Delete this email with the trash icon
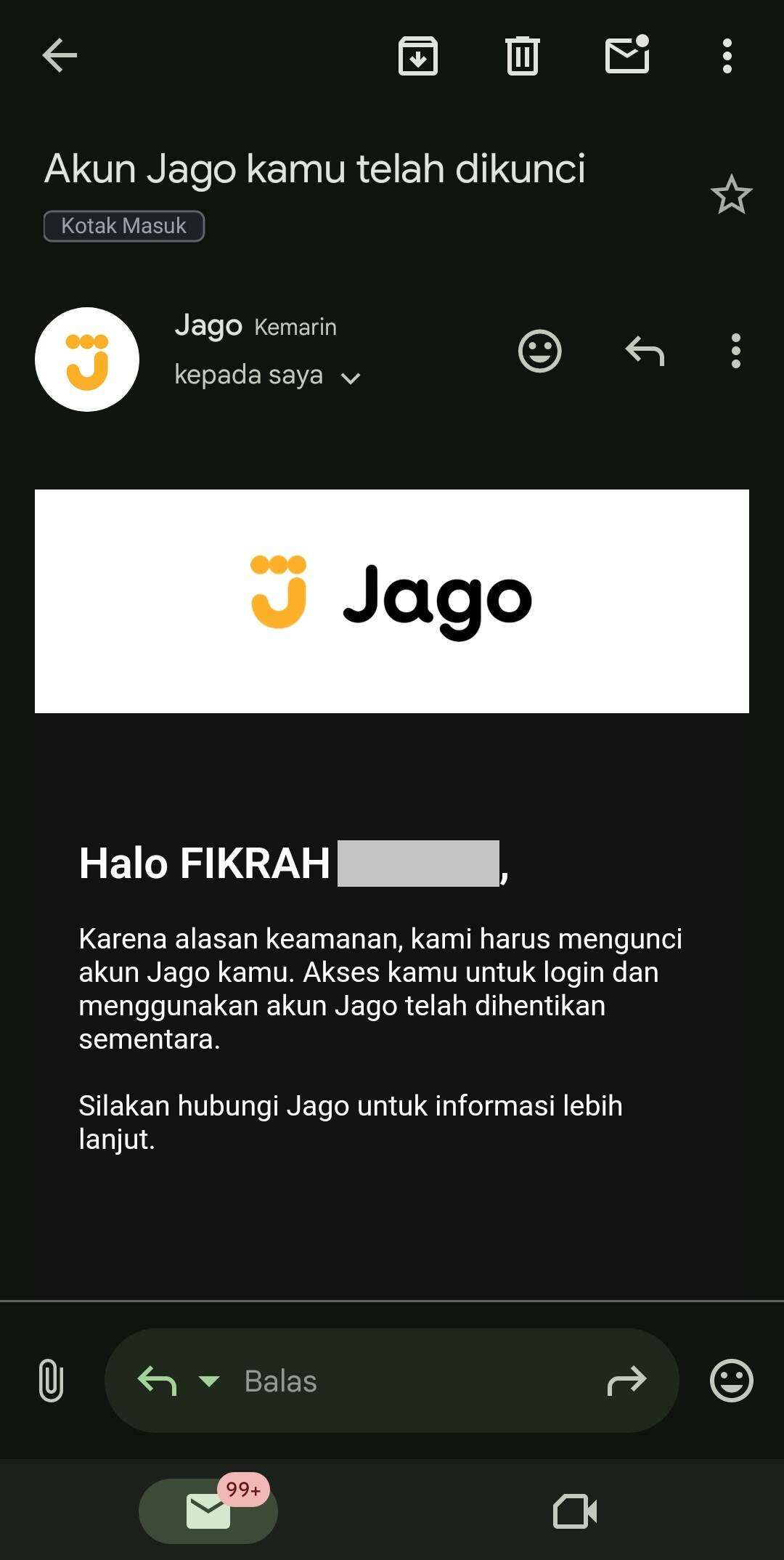 point(523,56)
